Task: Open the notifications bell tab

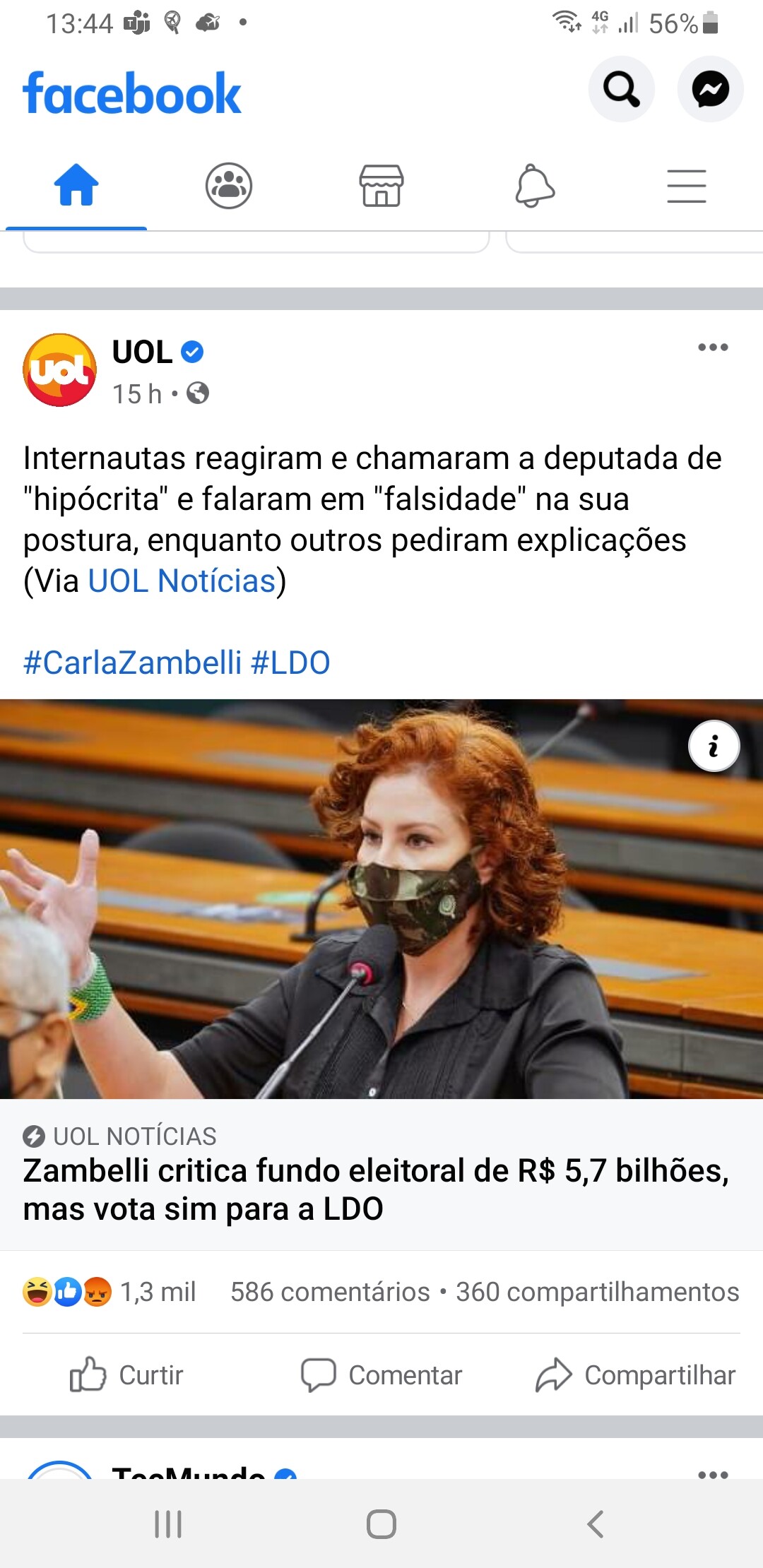Action: point(534,186)
